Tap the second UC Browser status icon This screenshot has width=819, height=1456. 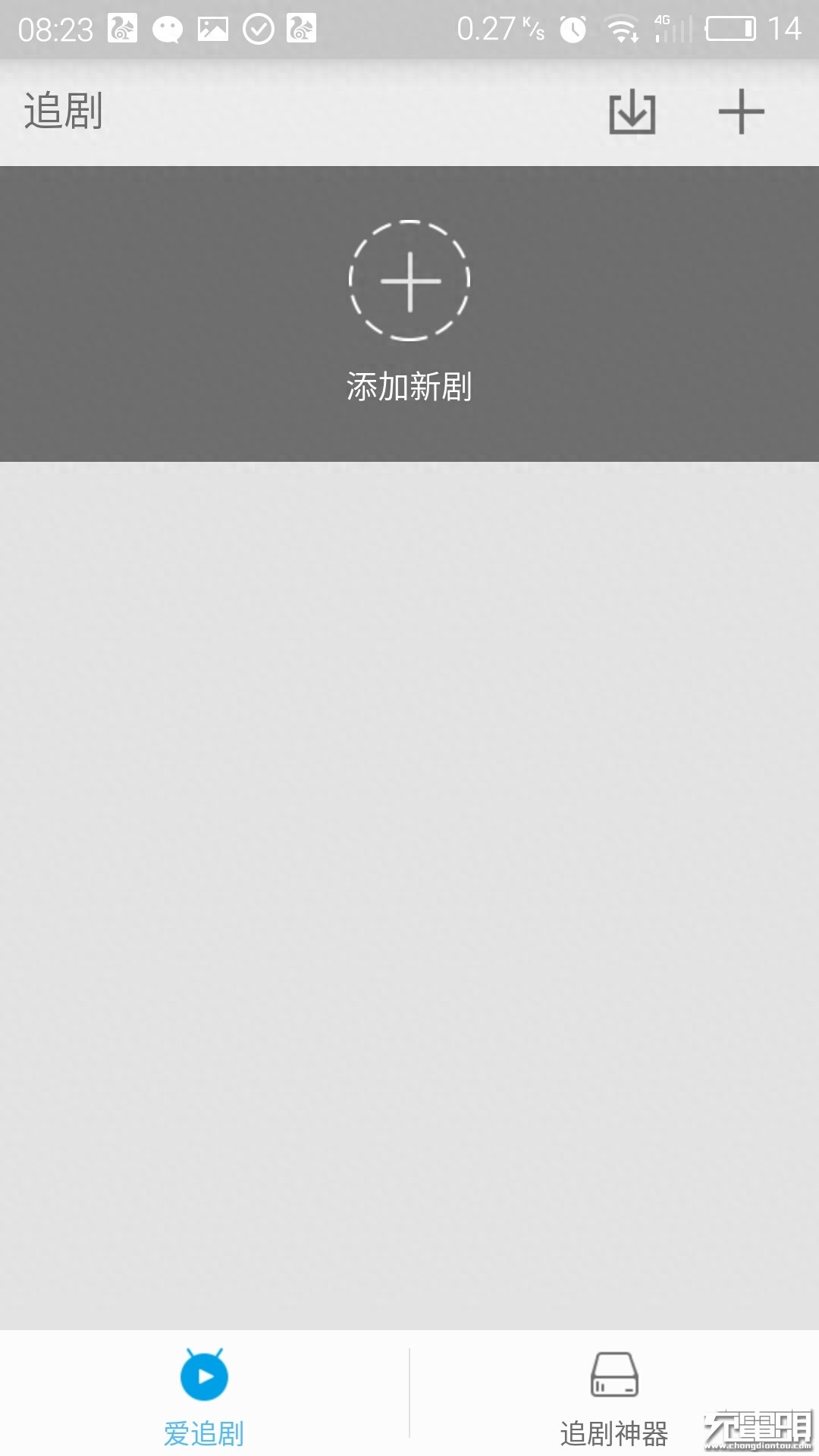click(x=302, y=28)
